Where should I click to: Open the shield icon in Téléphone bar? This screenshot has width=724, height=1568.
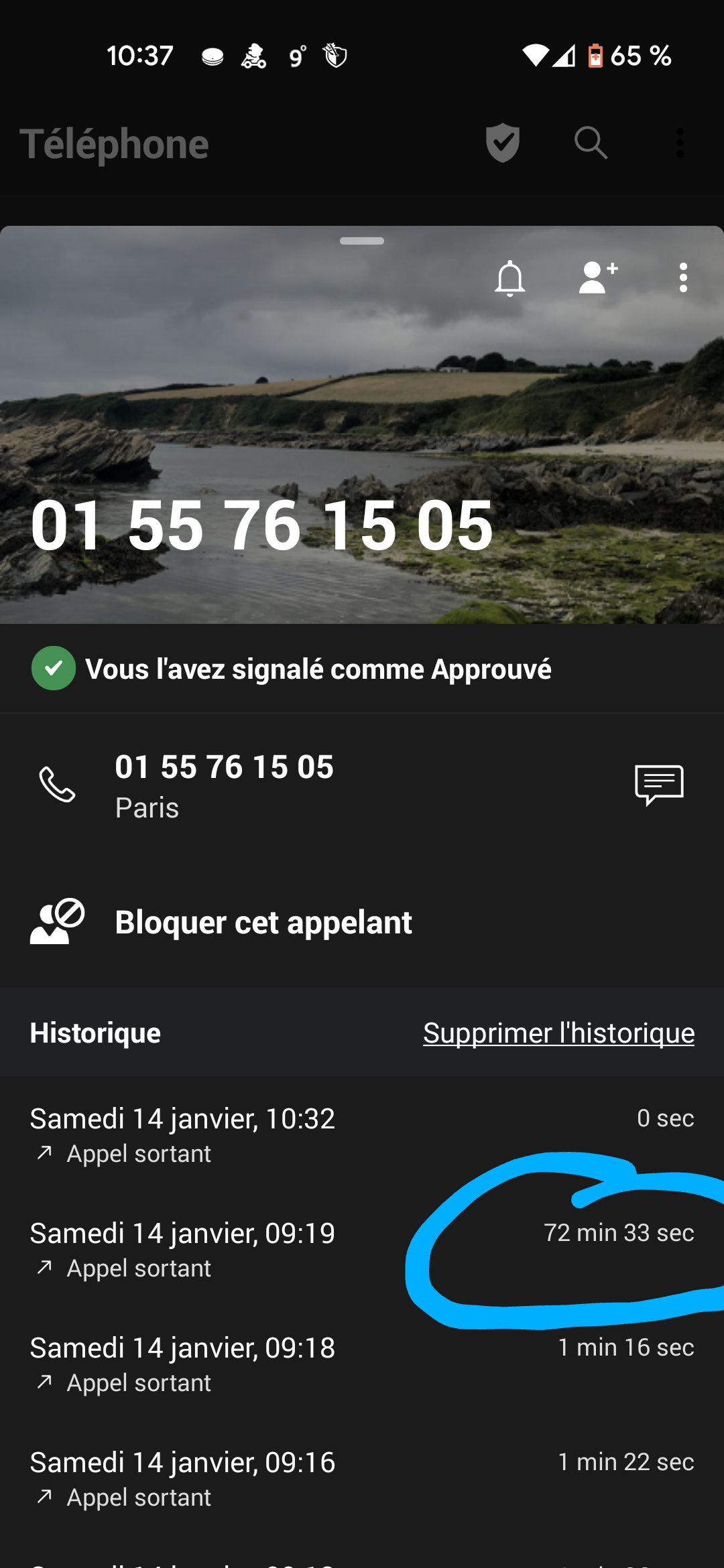click(x=503, y=143)
